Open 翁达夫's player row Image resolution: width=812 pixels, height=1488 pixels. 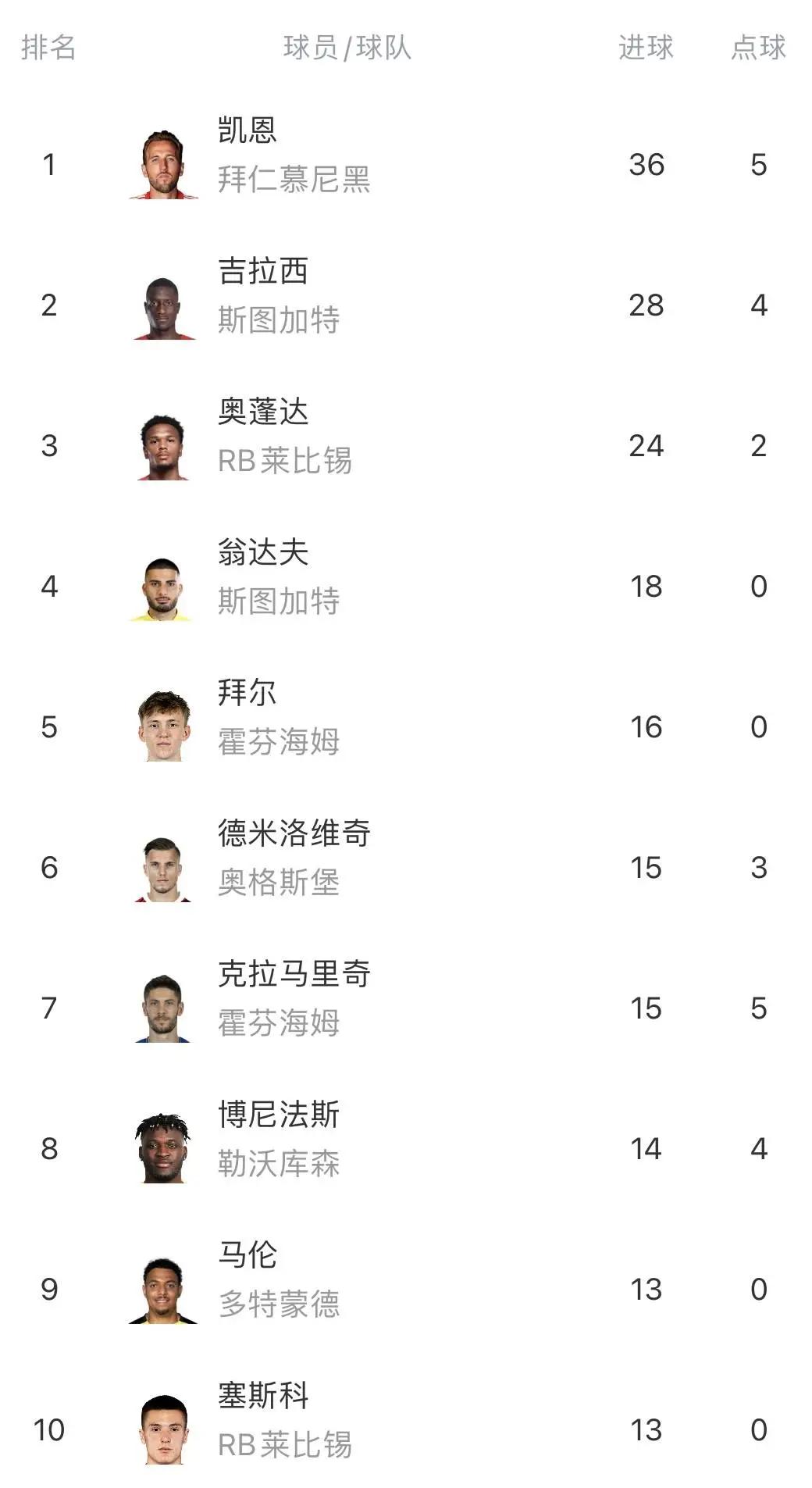pos(406,586)
